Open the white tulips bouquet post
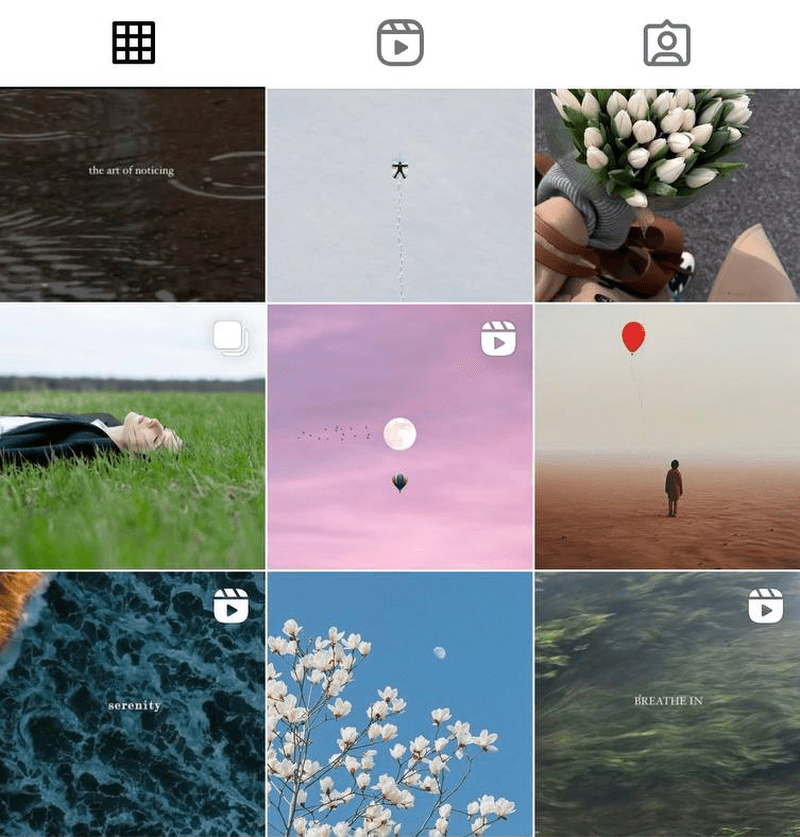The width and height of the screenshot is (800, 837). point(667,195)
